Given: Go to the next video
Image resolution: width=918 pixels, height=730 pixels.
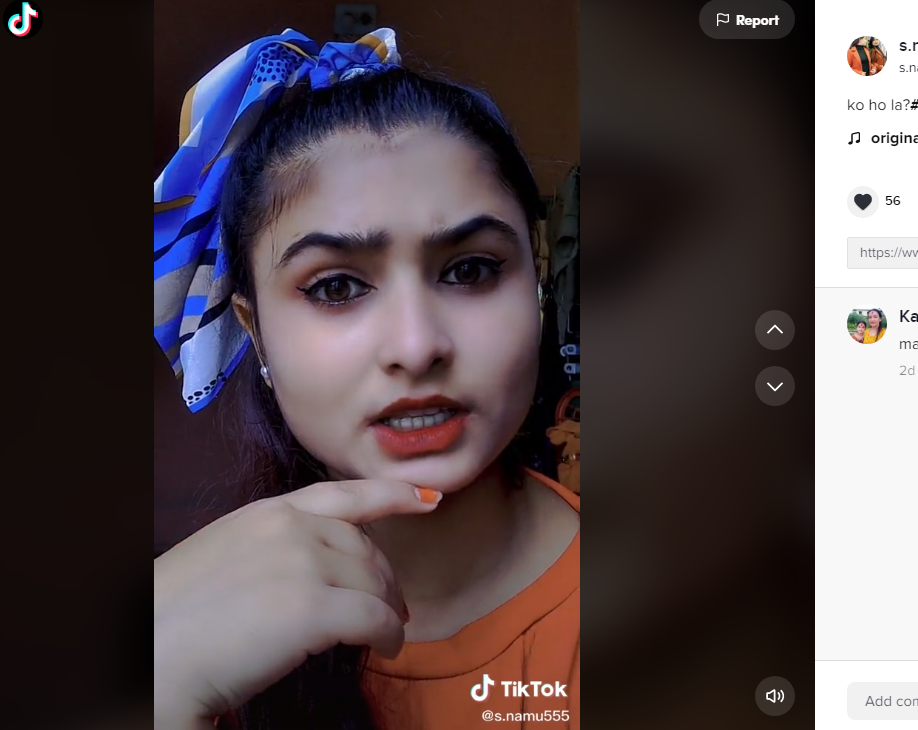Looking at the screenshot, I should pos(775,386).
